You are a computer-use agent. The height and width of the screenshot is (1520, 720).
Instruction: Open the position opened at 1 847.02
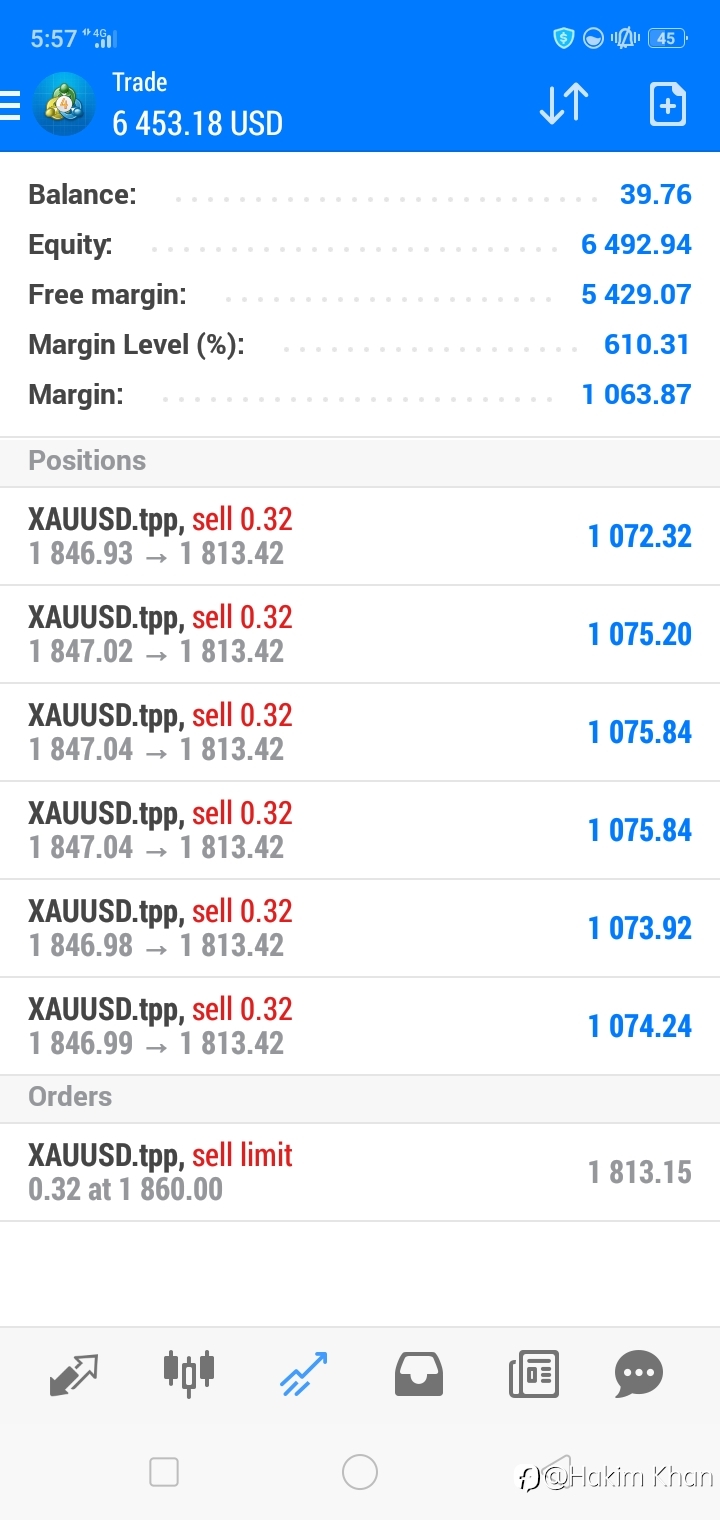(x=360, y=634)
